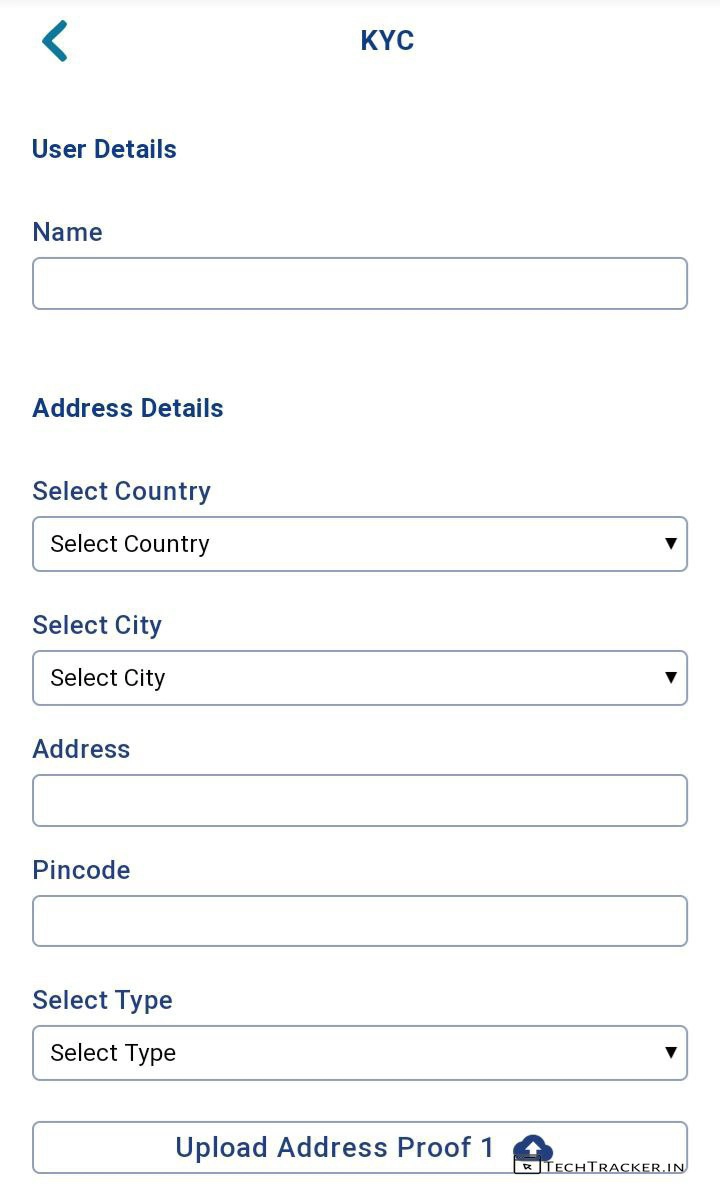Screen dimensions: 720x1201
Task: Open the Select Type dropdown
Action: tap(360, 1053)
